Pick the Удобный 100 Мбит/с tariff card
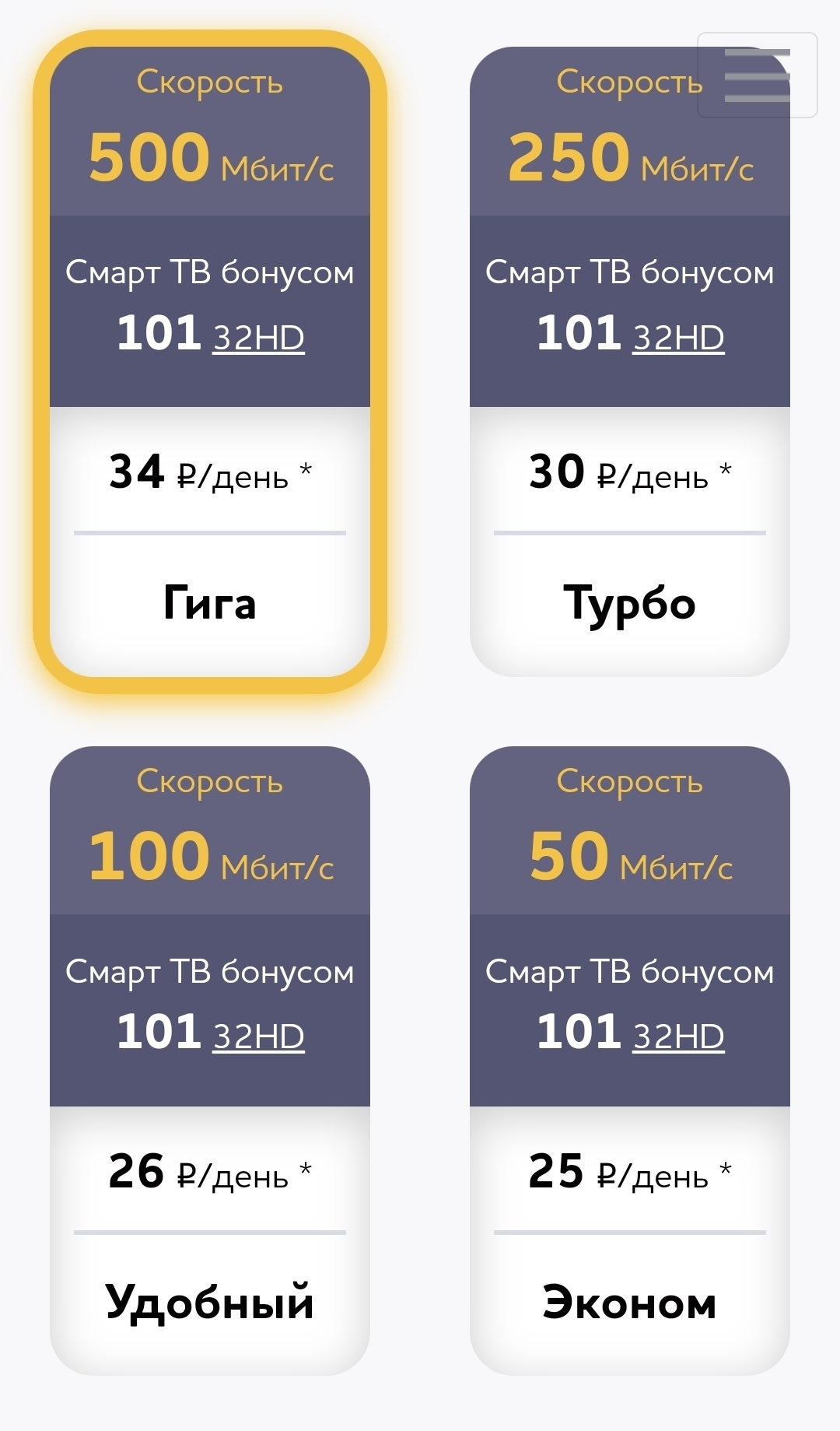The width and height of the screenshot is (840, 1431). click(x=210, y=1061)
